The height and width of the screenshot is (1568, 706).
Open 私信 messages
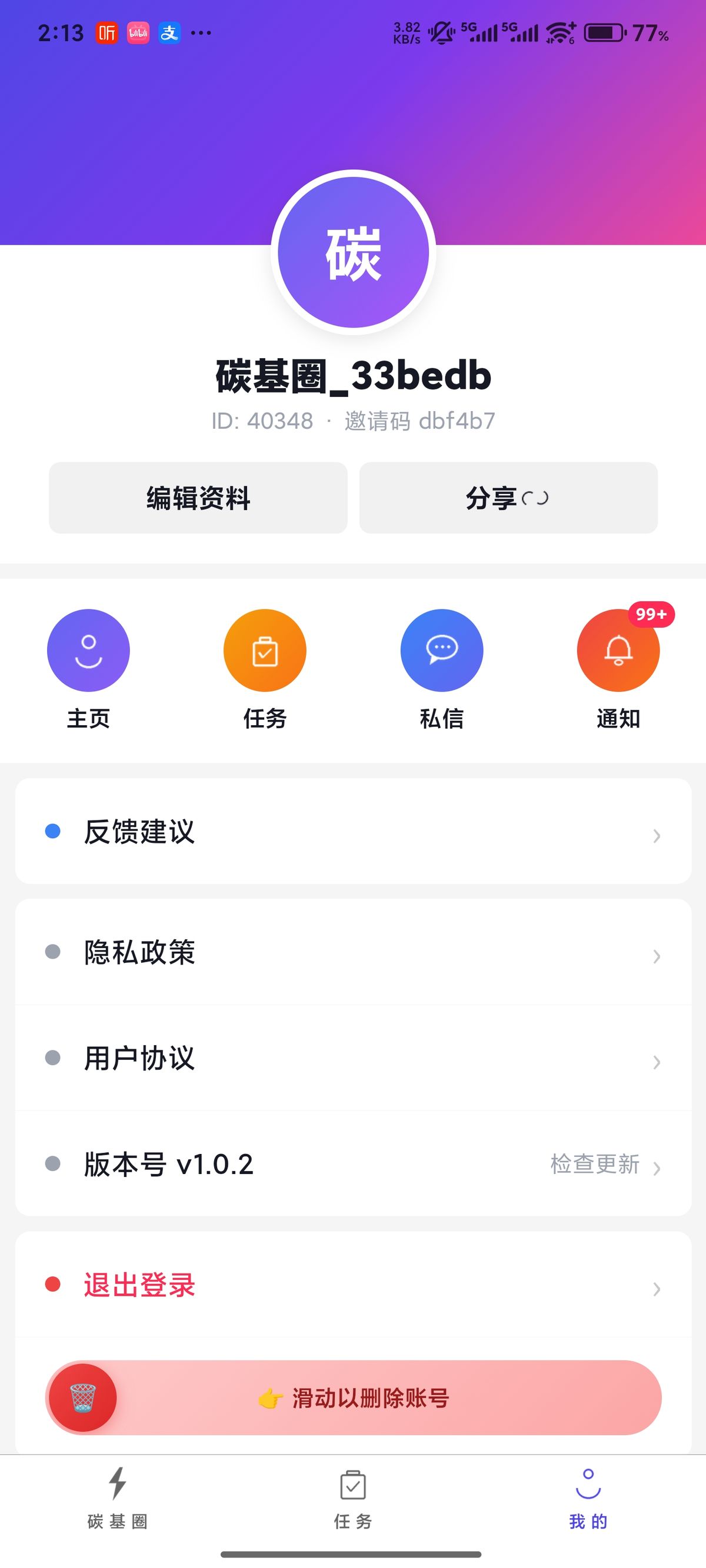click(442, 650)
